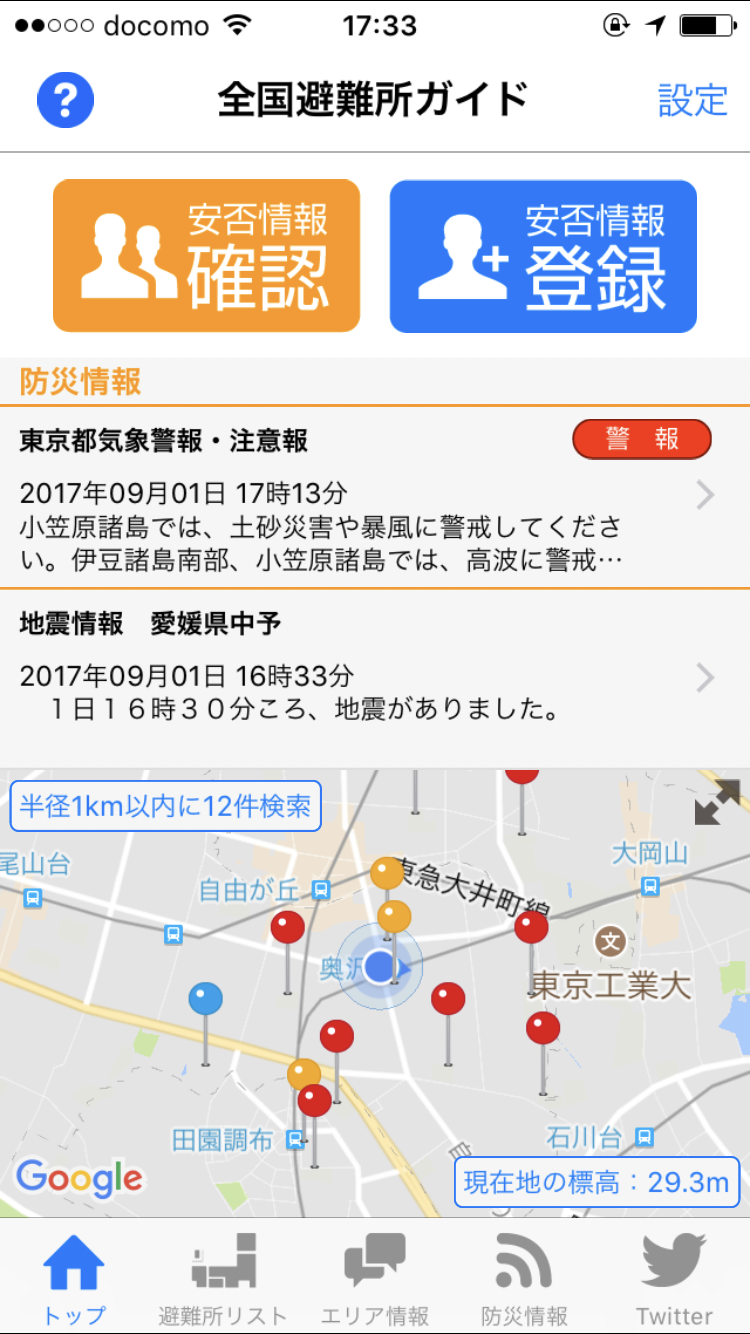750x1334 pixels.
Task: Open the Twitter tab
Action: pos(674,1277)
